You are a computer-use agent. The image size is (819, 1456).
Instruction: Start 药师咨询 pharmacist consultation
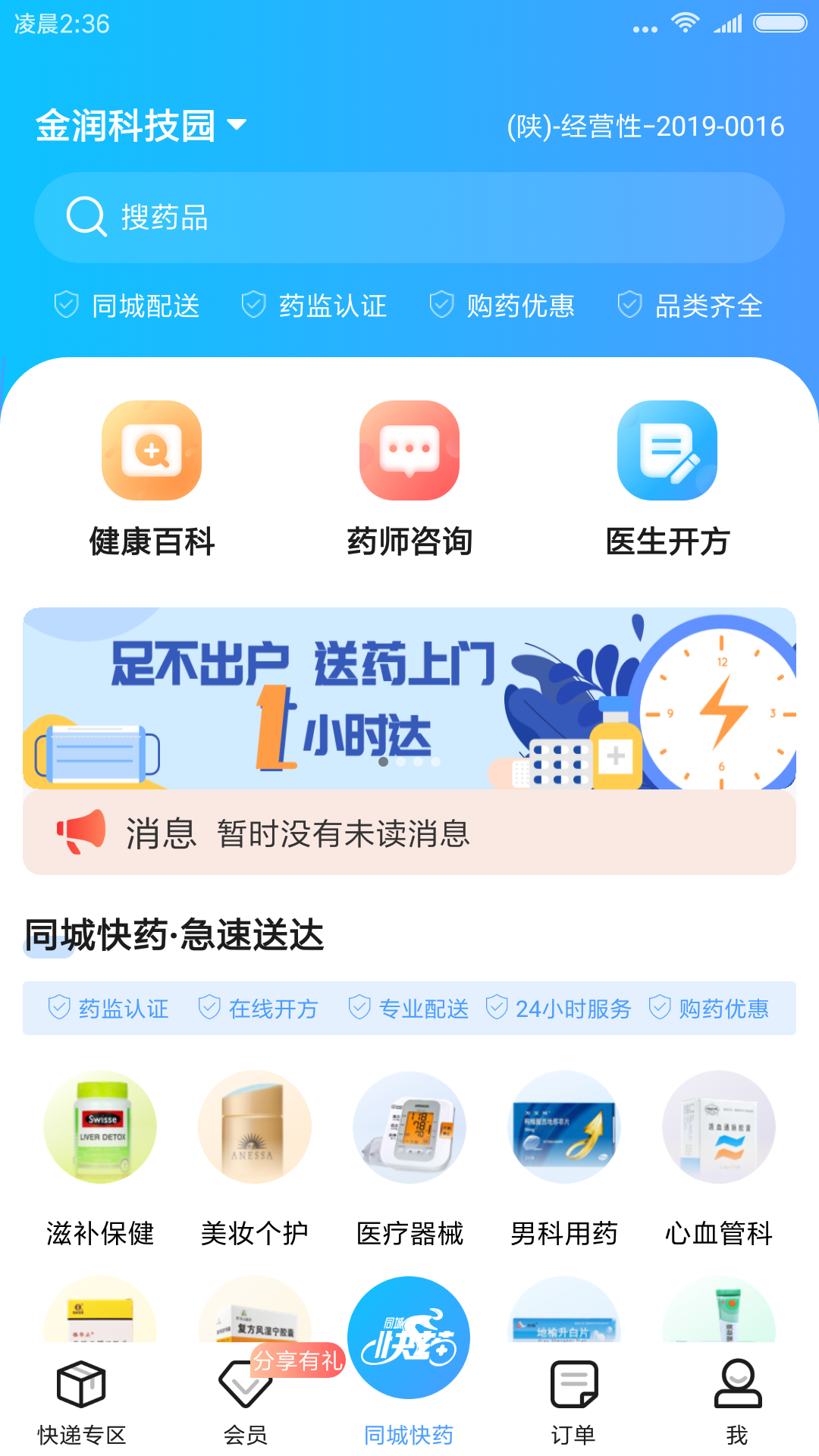tap(409, 479)
